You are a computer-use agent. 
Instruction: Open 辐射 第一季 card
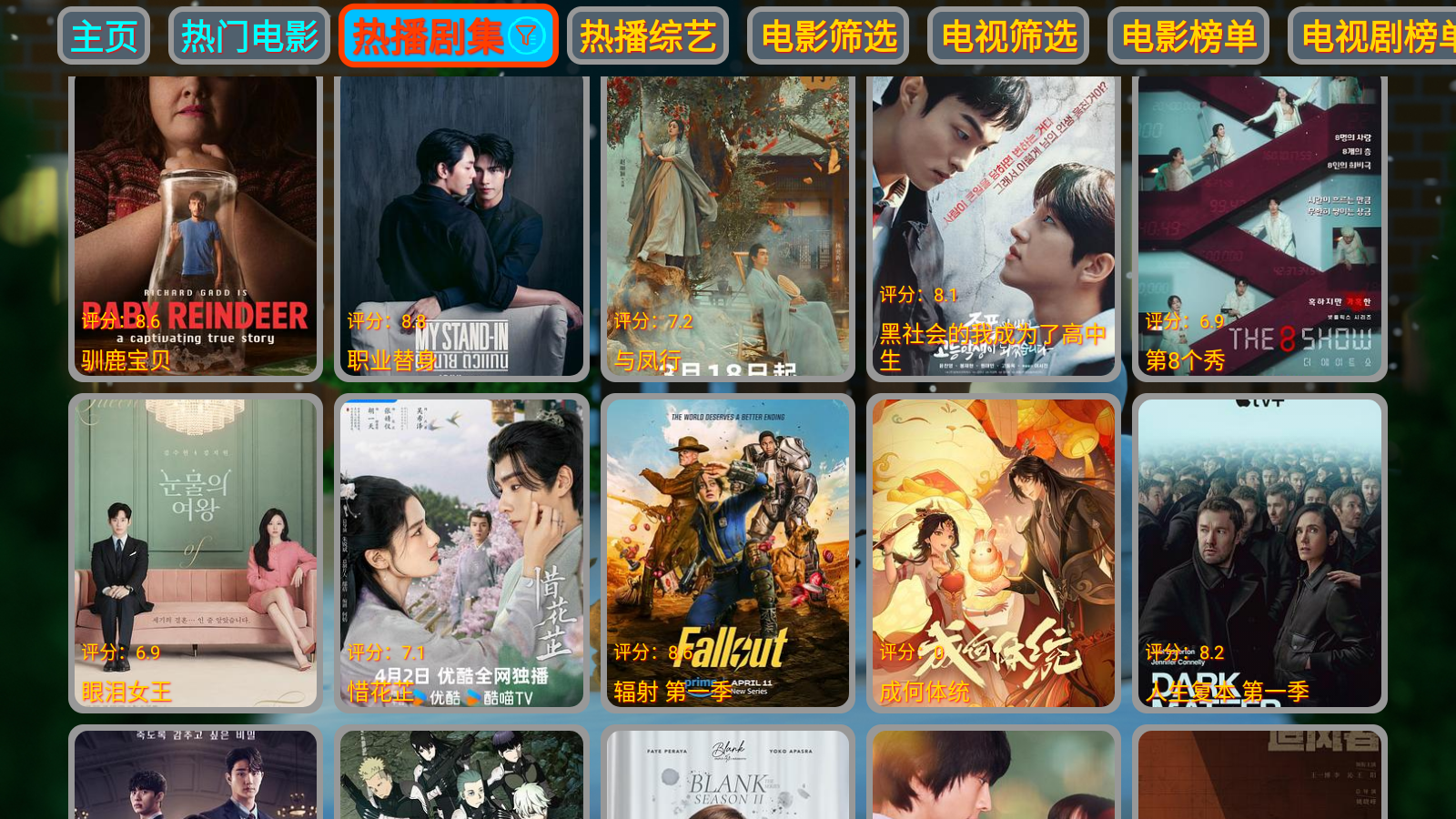pos(728,552)
